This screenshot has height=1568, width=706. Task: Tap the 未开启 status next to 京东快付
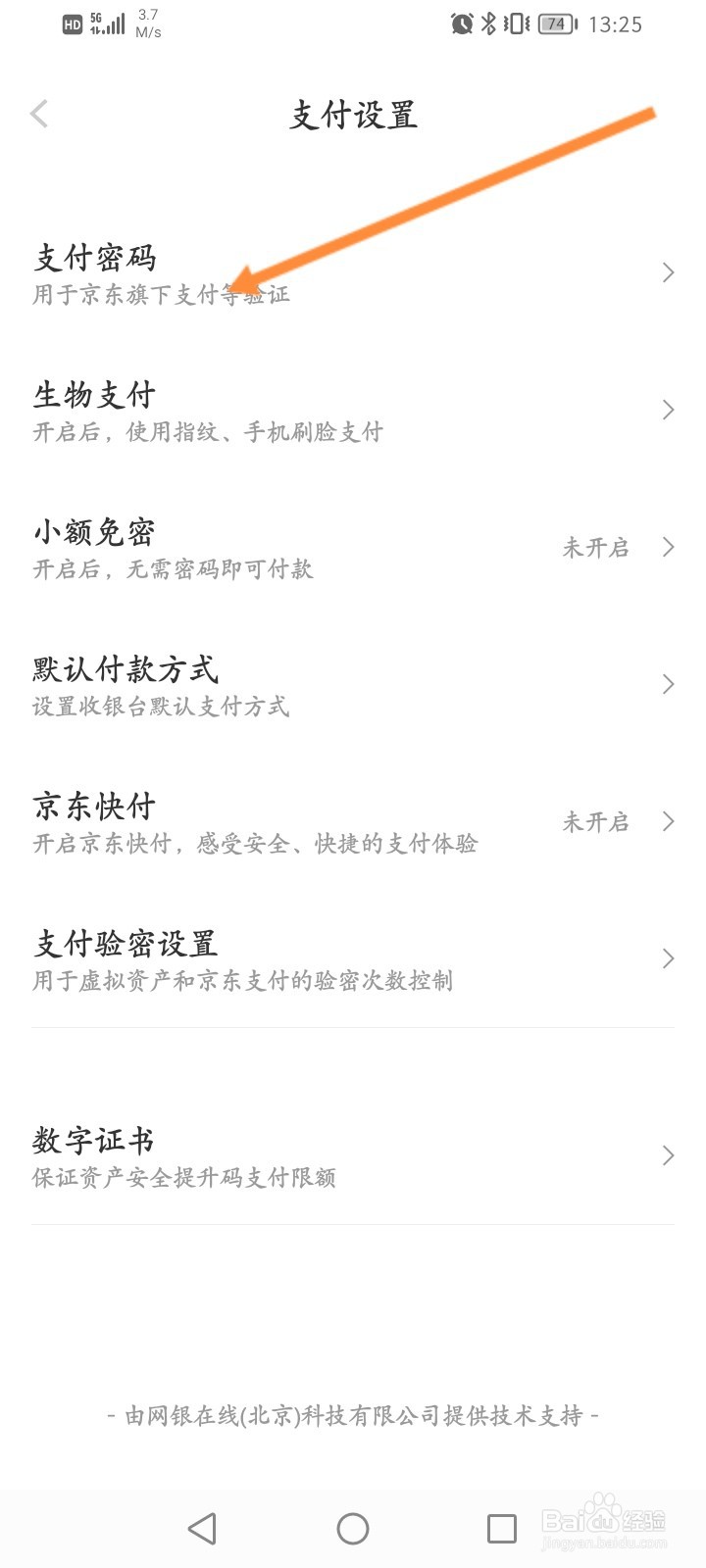point(595,821)
